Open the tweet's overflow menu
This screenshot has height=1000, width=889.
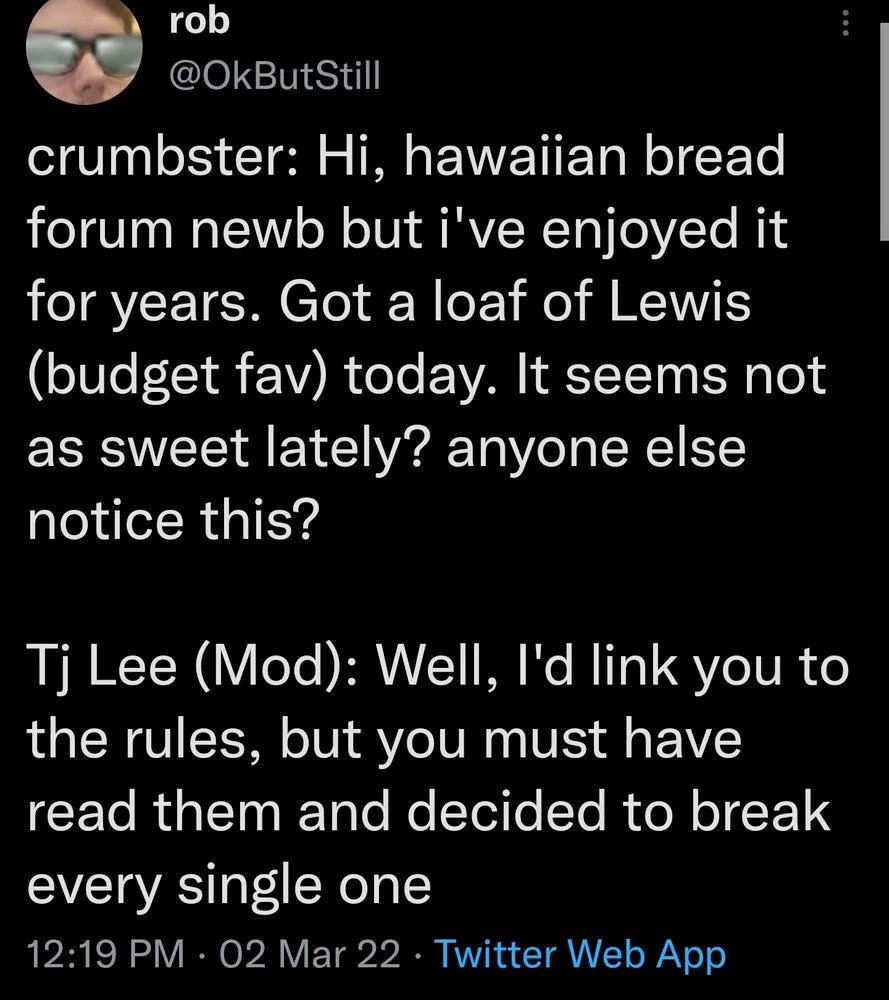846,25
